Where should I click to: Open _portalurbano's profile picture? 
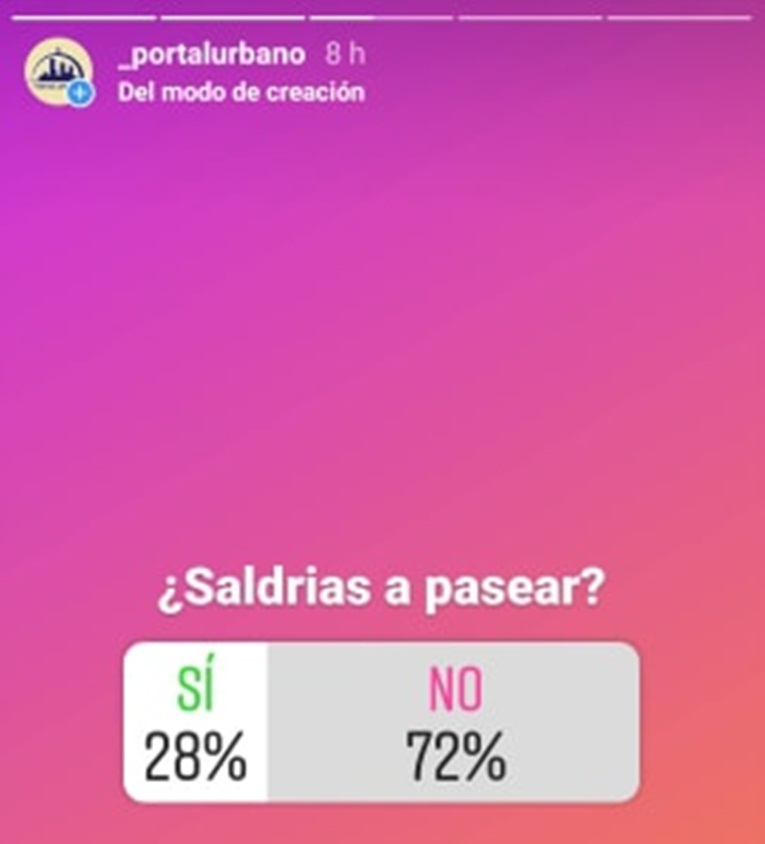click(x=58, y=70)
